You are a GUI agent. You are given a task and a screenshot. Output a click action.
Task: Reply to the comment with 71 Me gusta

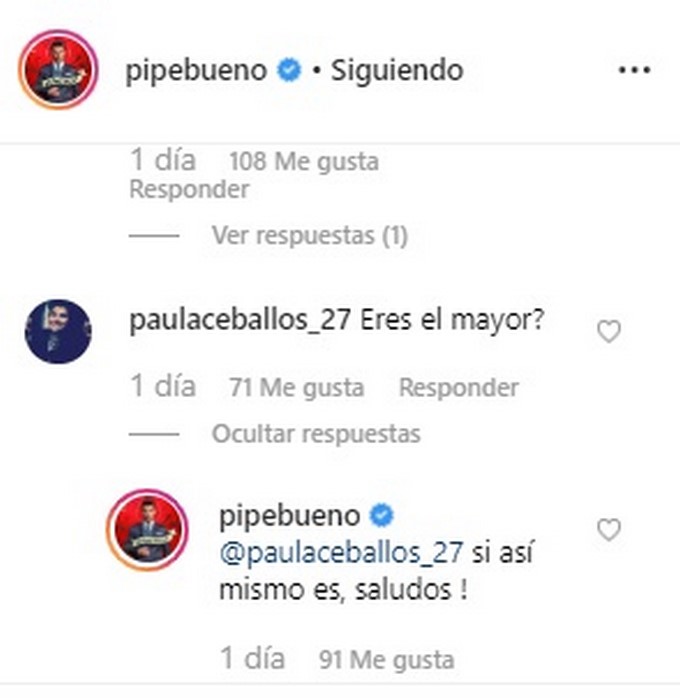[458, 387]
